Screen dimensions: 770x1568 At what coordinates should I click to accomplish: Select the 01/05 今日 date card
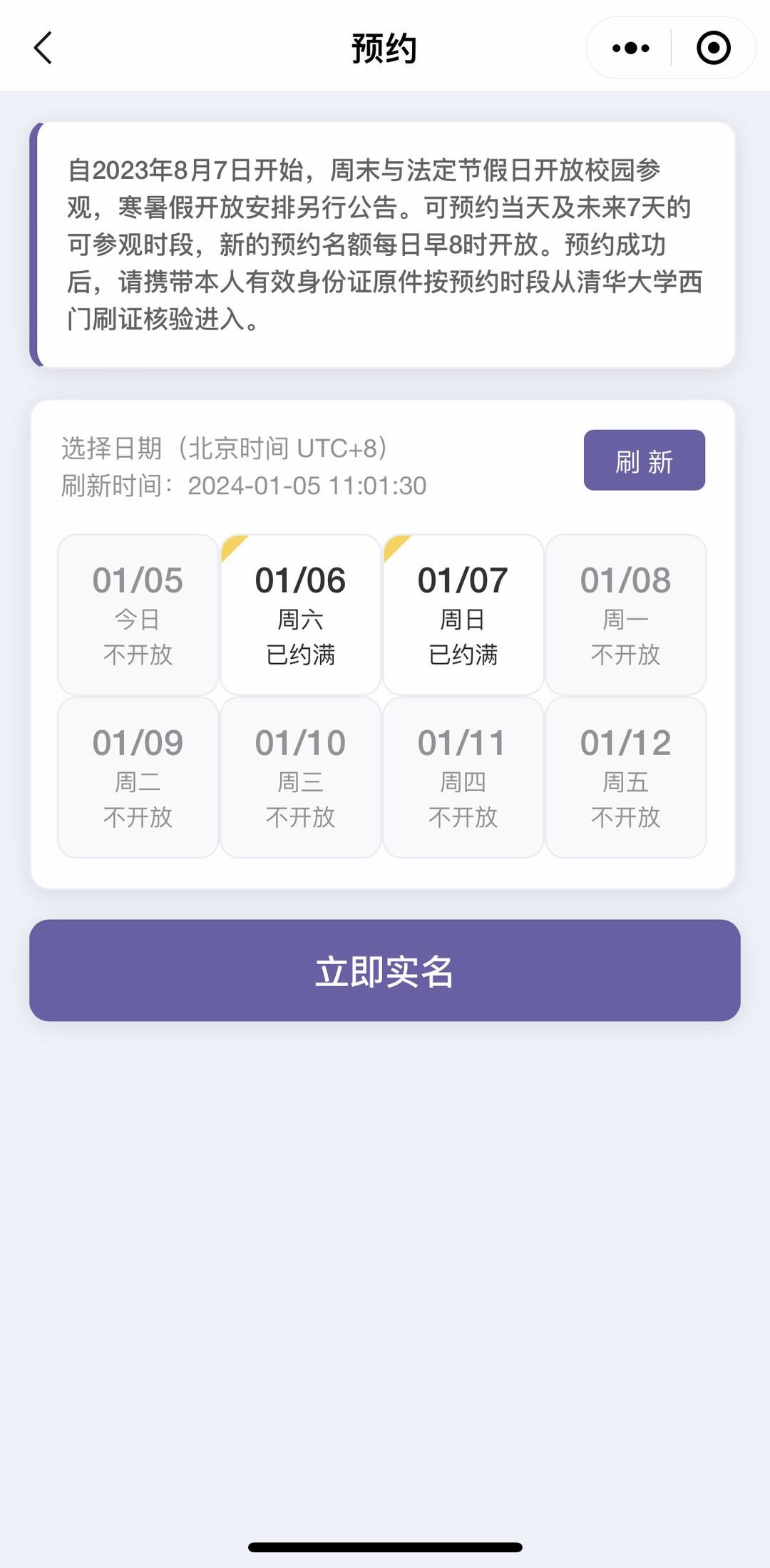(138, 615)
